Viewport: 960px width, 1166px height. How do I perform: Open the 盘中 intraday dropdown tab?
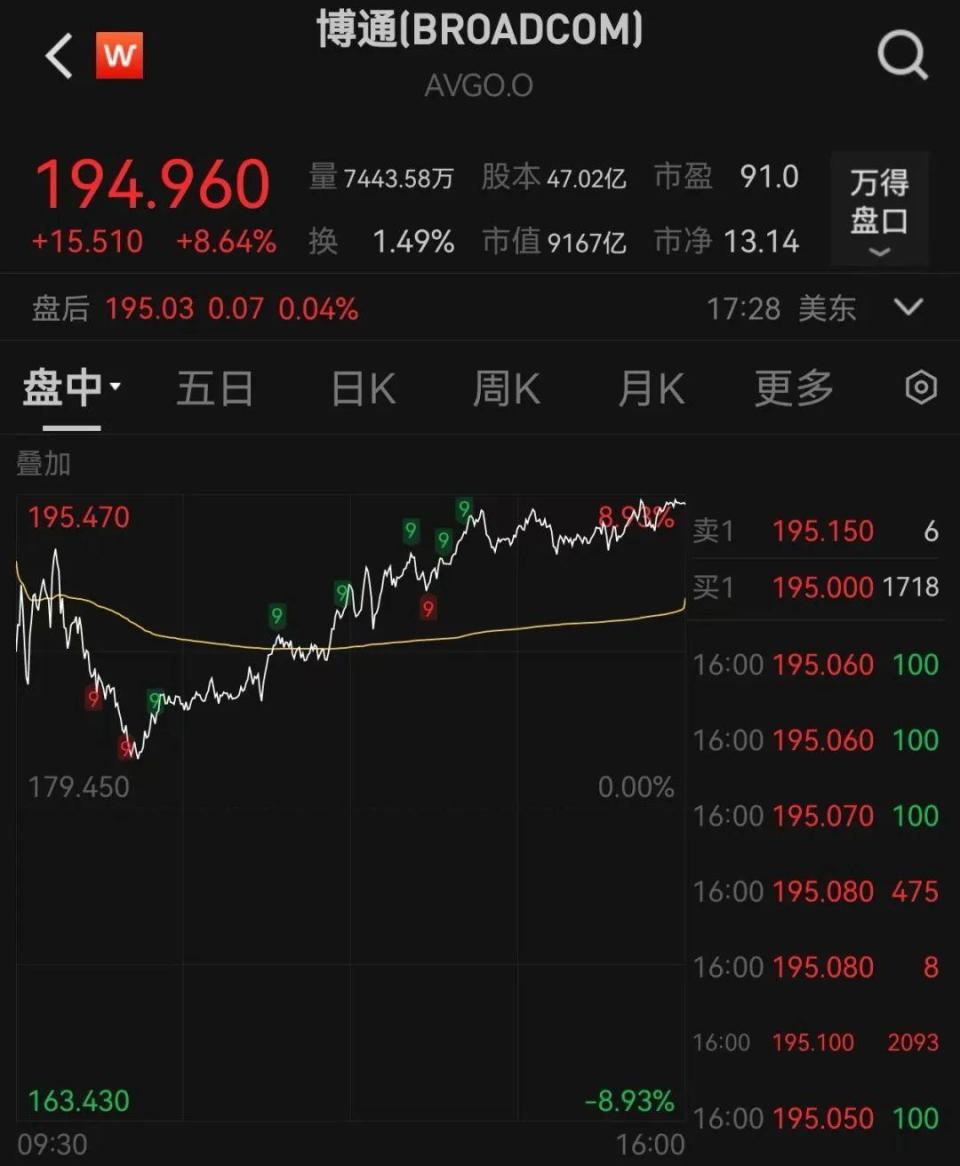70,389
